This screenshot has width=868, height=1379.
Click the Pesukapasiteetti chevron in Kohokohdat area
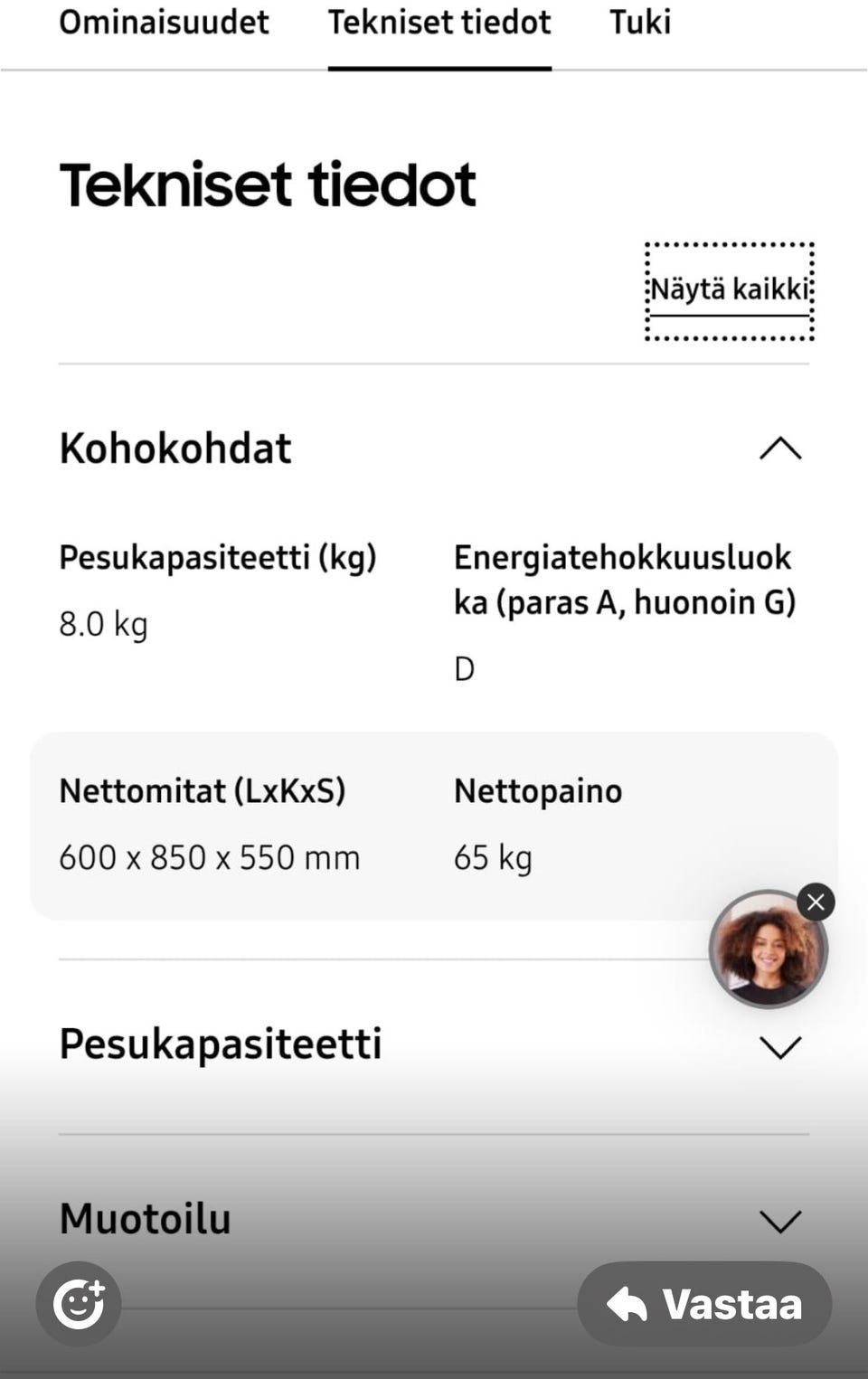[x=781, y=1047]
